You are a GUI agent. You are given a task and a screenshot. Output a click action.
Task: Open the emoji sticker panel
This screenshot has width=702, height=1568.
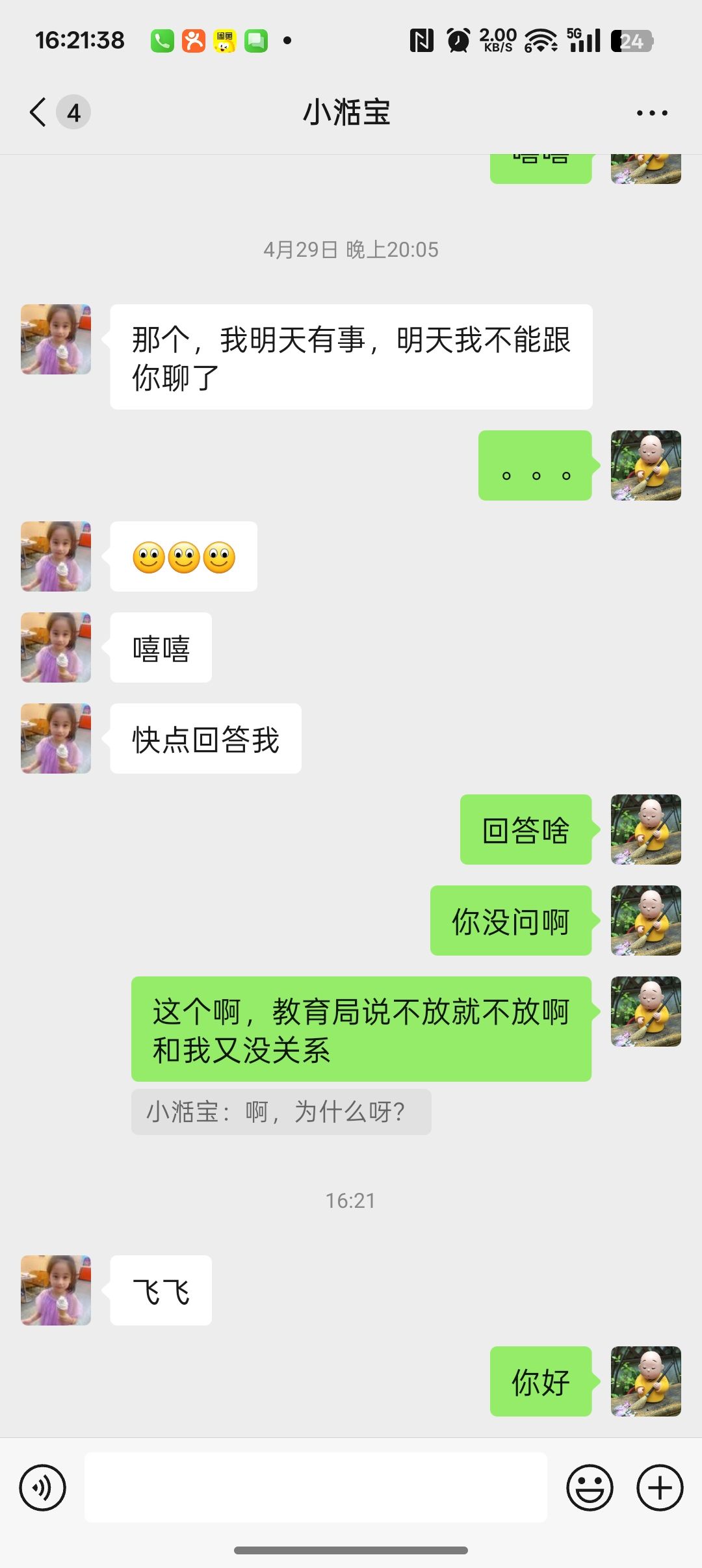590,1487
